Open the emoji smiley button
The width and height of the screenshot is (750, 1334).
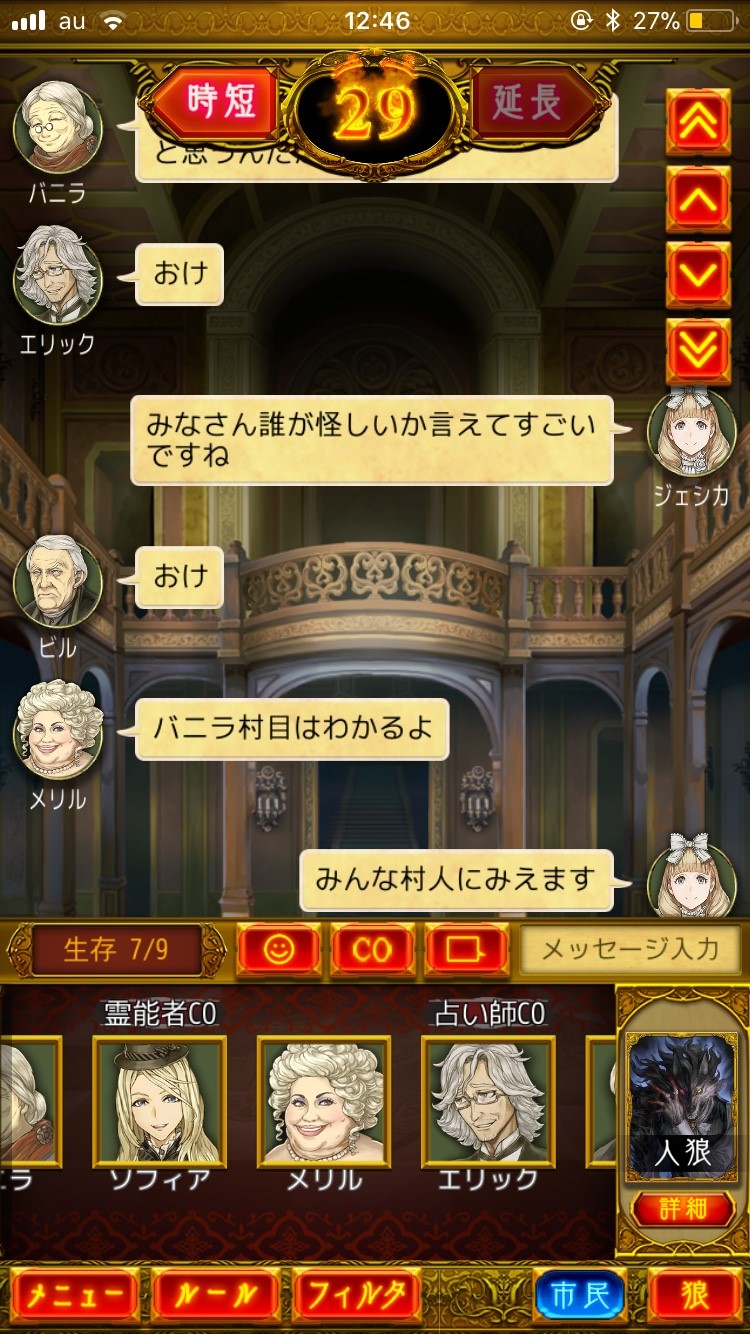279,949
